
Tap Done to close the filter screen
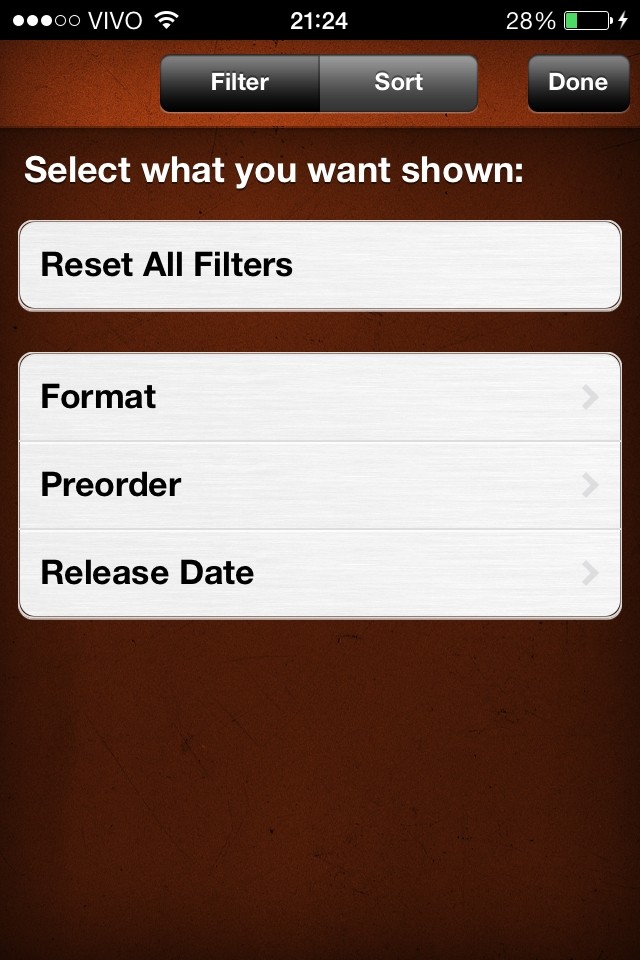pos(577,83)
